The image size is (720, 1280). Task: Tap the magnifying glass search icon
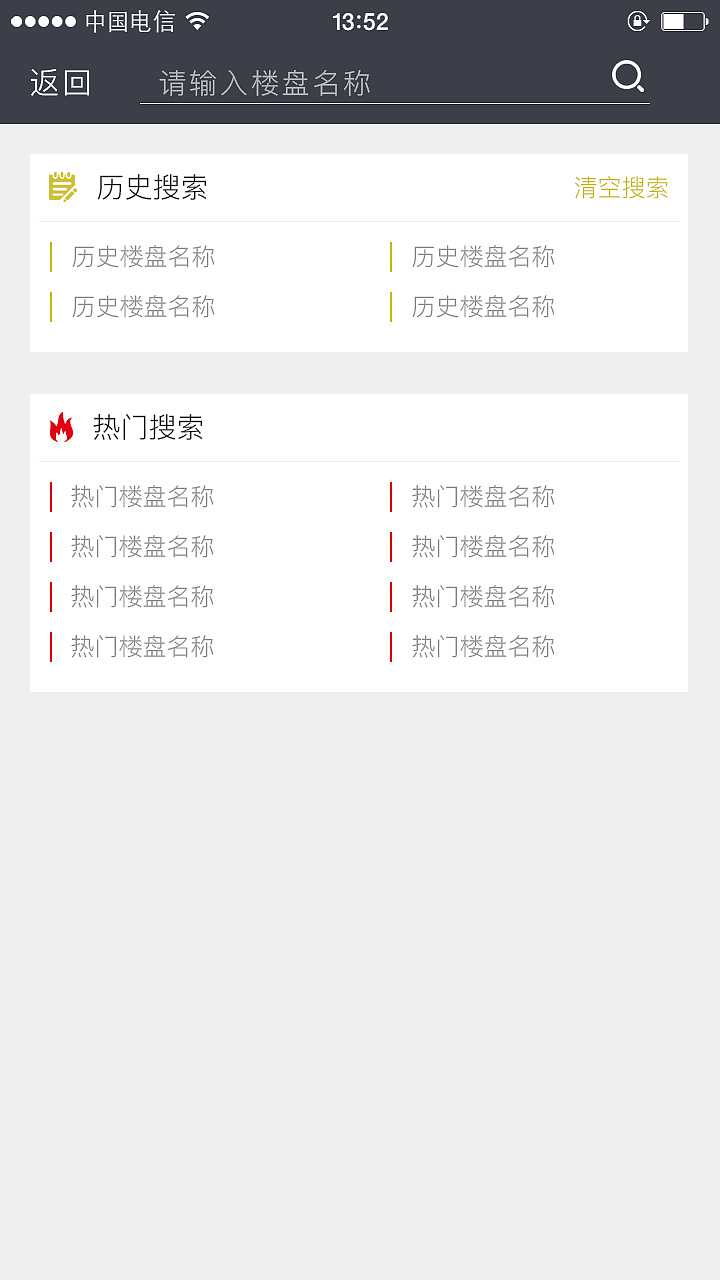pos(627,76)
